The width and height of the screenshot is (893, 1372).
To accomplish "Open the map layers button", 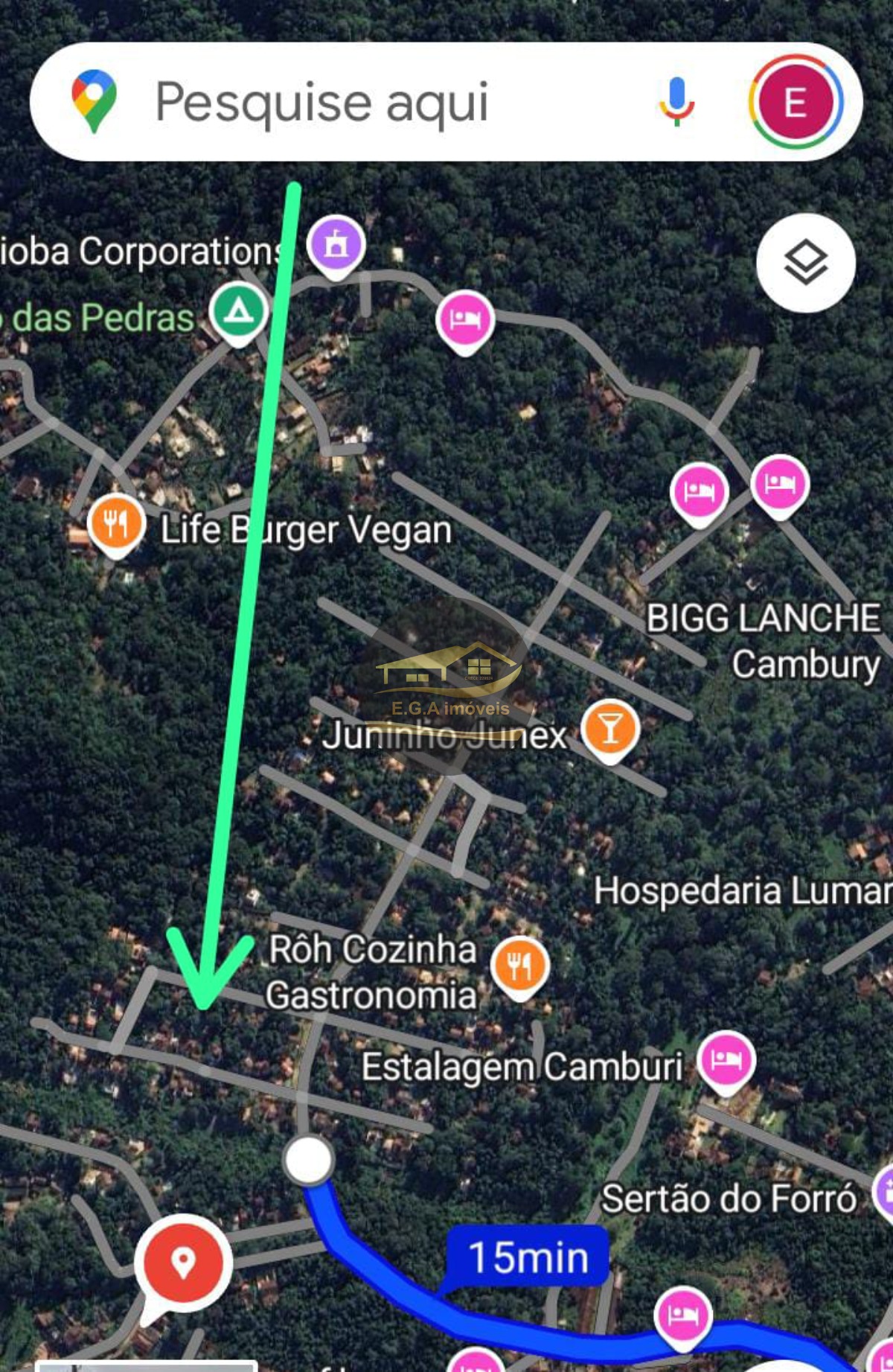I will tap(806, 263).
